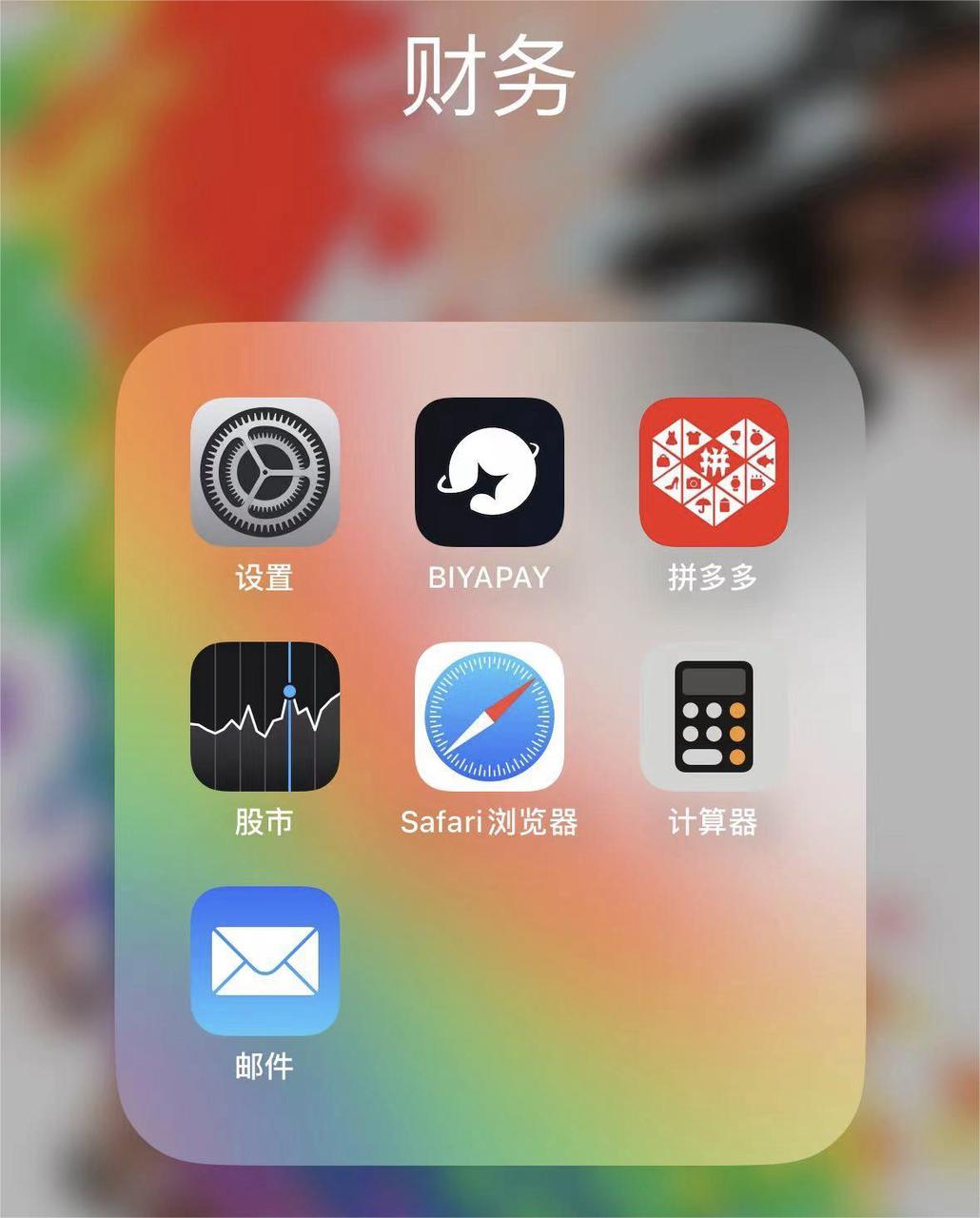
Task: Open the 计算器 calculator app
Action: tap(714, 717)
